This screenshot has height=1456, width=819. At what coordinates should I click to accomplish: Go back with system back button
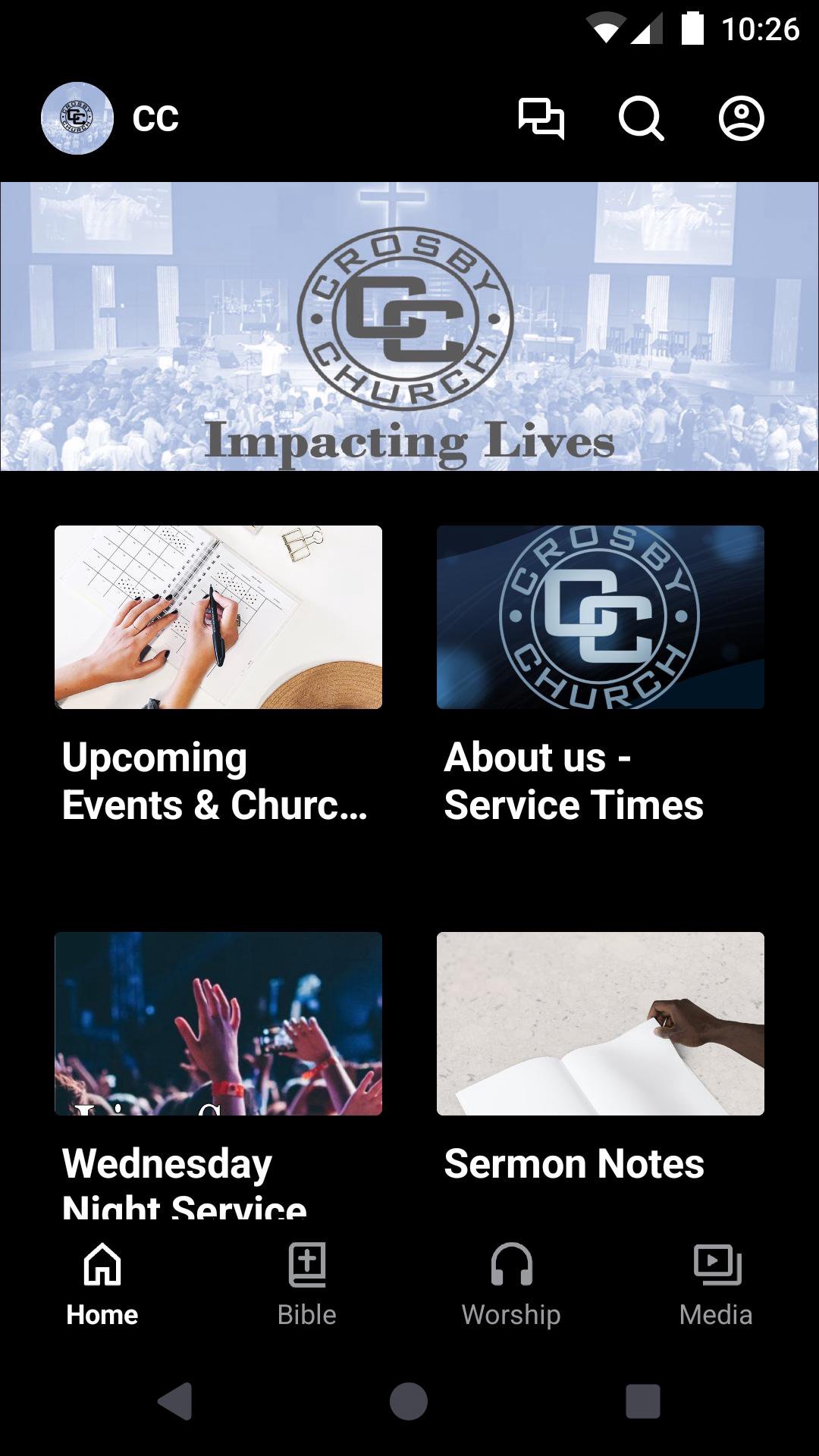coord(175,1400)
